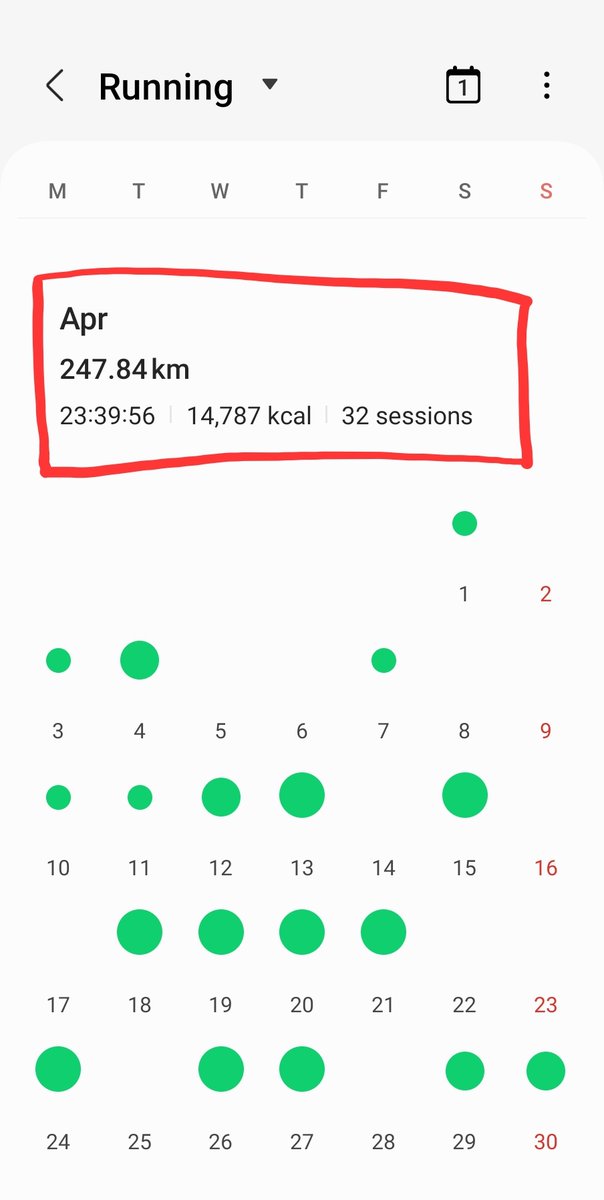
Task: Open the session from April 29
Action: (x=465, y=1070)
